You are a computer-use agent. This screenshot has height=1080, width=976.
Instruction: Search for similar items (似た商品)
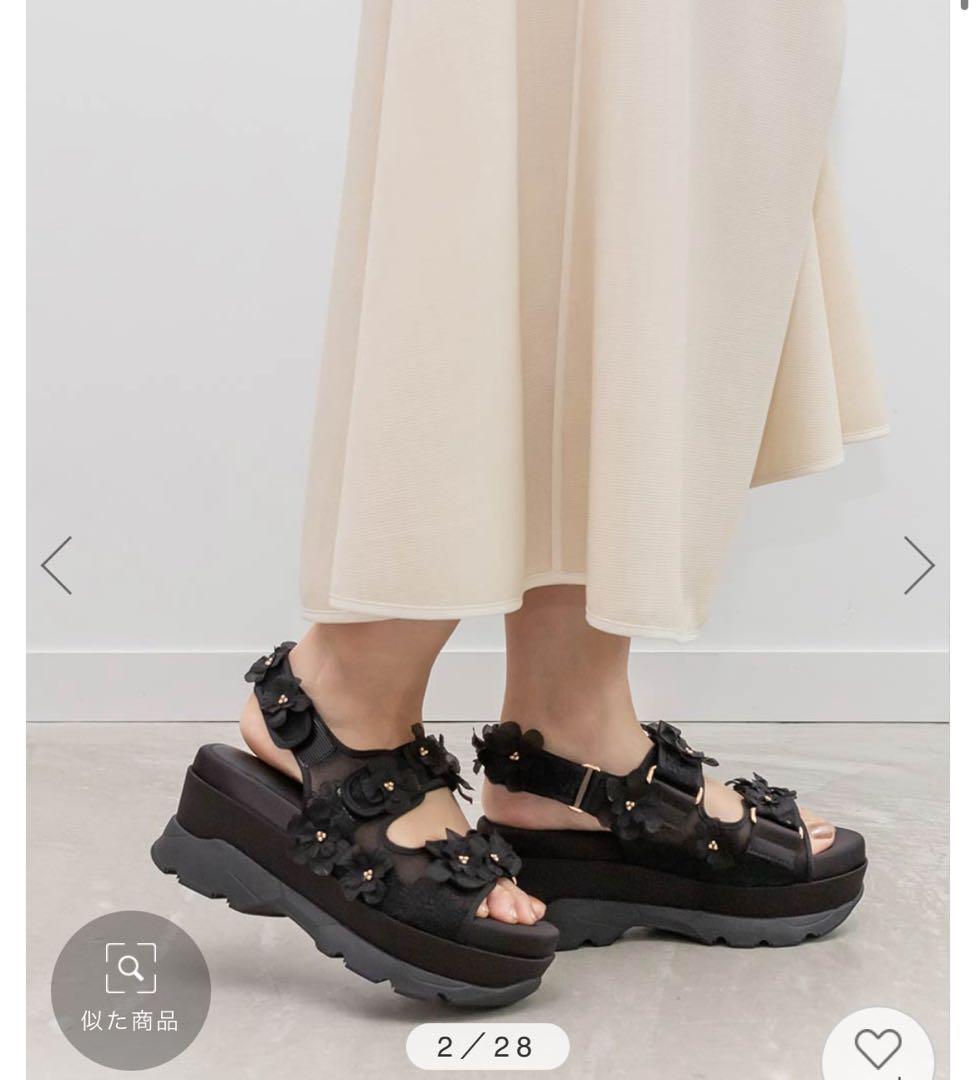(x=131, y=990)
